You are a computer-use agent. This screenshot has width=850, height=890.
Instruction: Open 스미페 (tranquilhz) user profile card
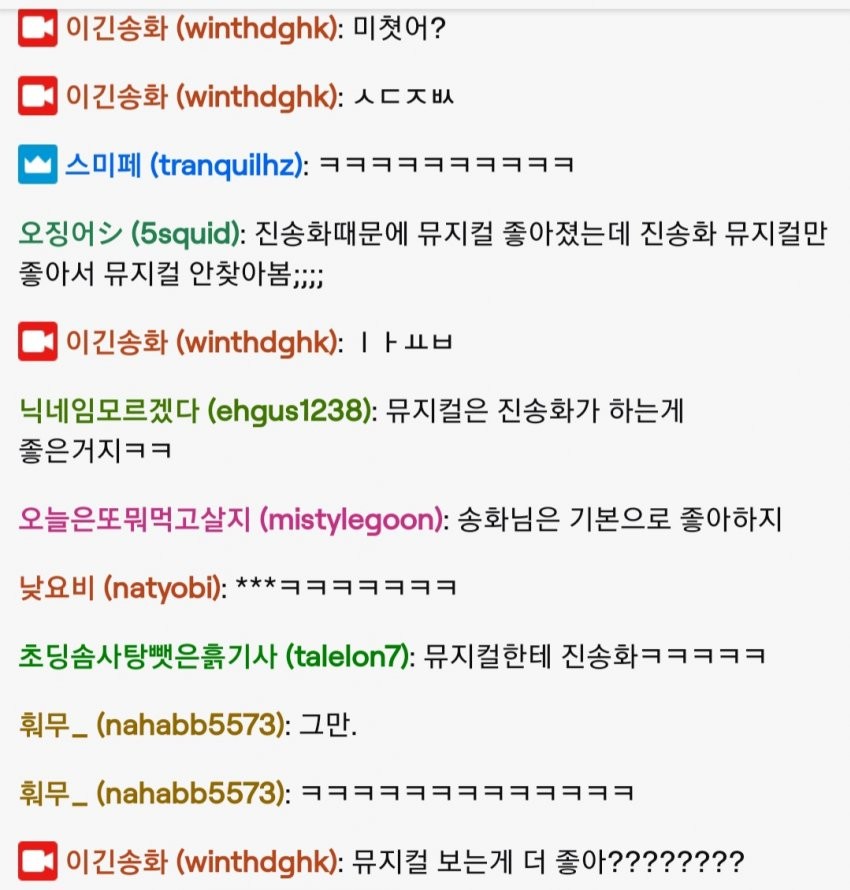coord(184,165)
